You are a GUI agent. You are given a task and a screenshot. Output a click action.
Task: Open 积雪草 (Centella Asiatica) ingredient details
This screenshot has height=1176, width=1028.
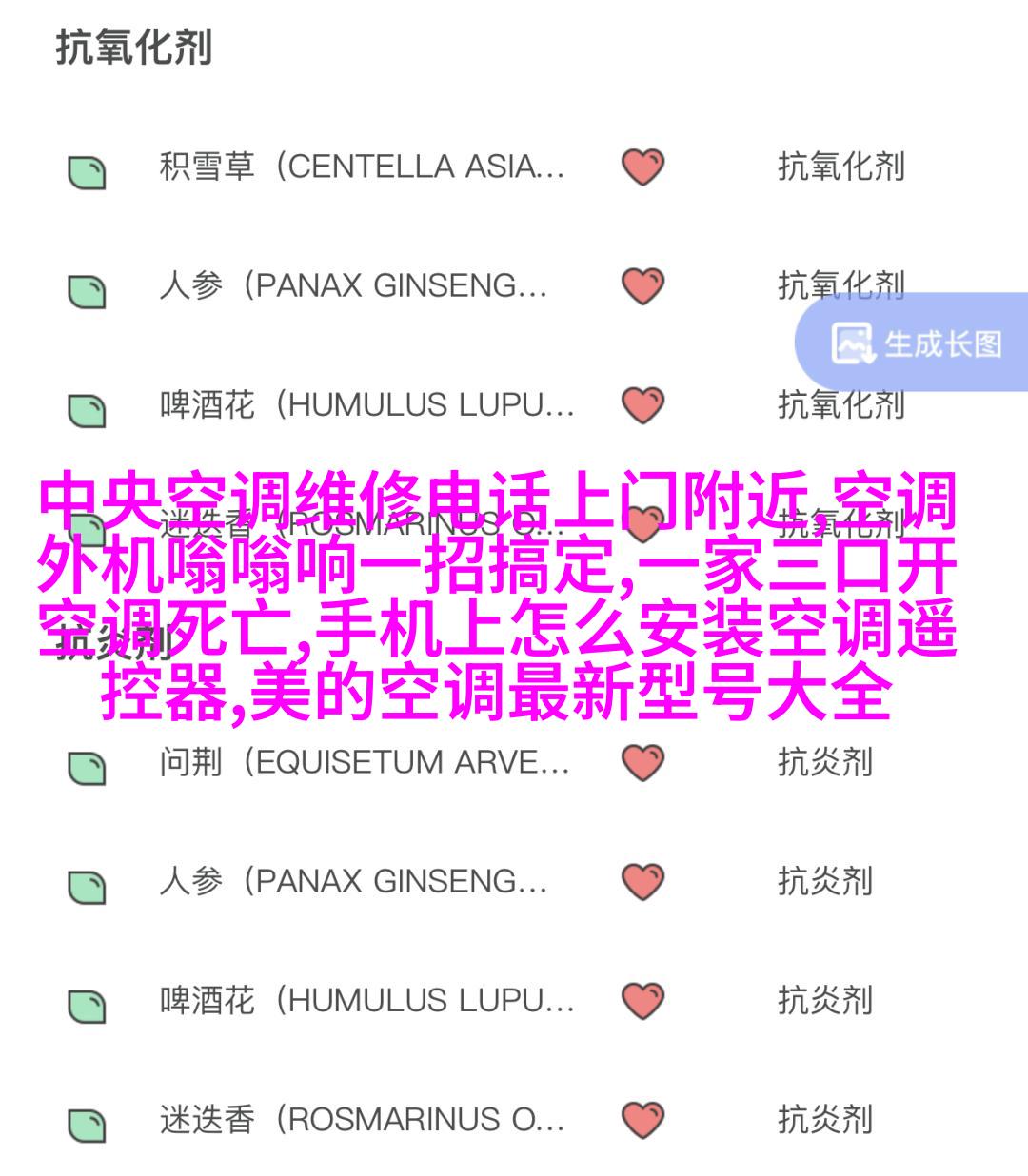tap(362, 167)
